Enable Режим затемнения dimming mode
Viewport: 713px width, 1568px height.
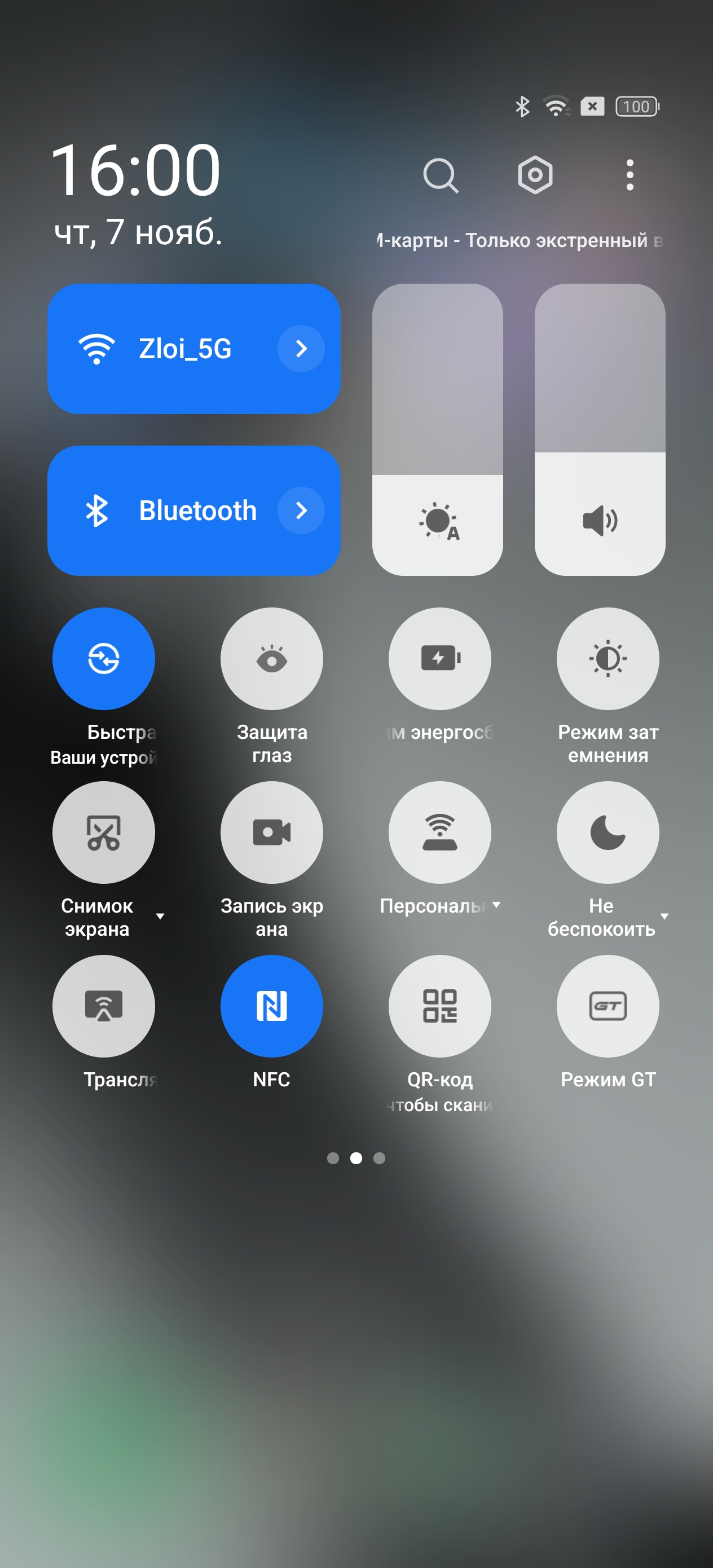tap(608, 659)
